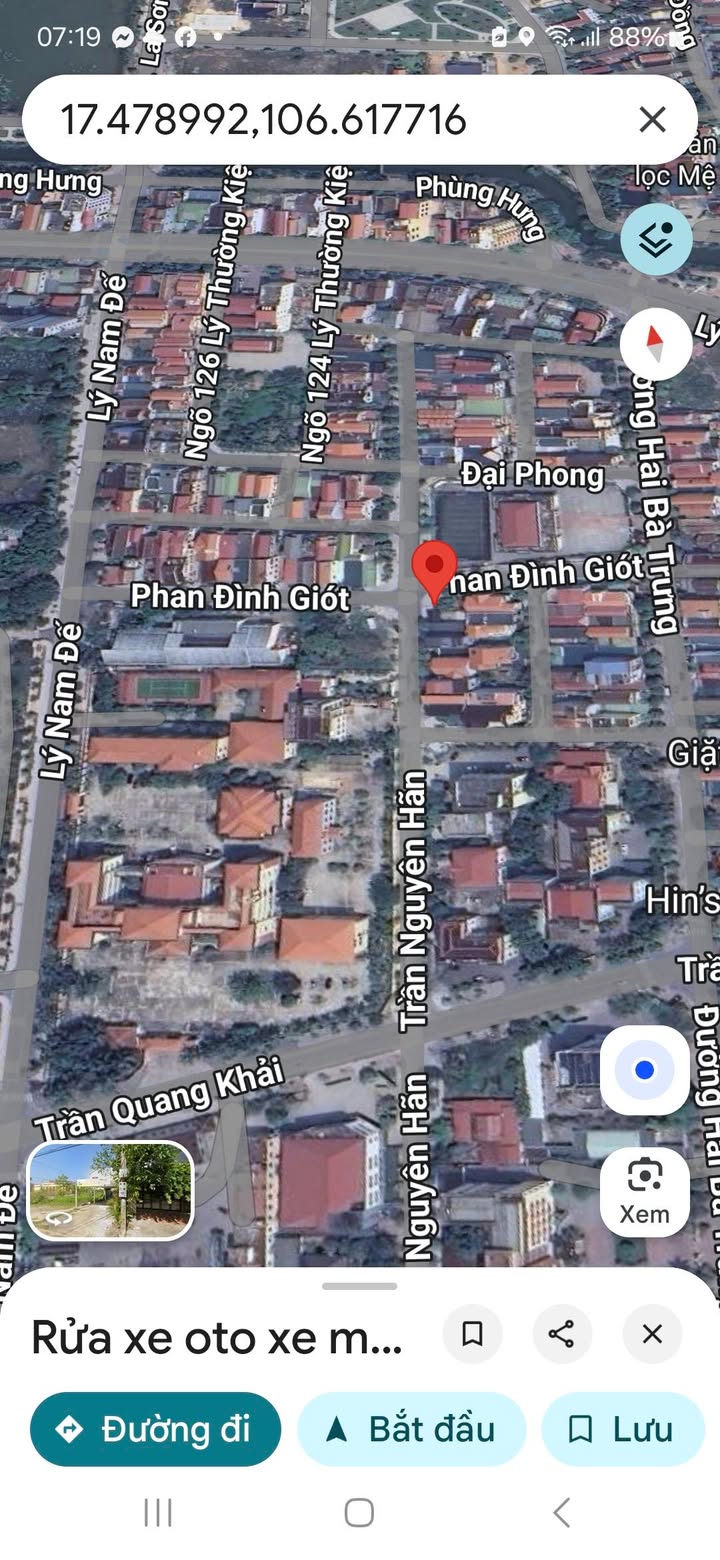Open recent apps from the navigation bar
Screen dimensions: 720x1560
point(158,1512)
